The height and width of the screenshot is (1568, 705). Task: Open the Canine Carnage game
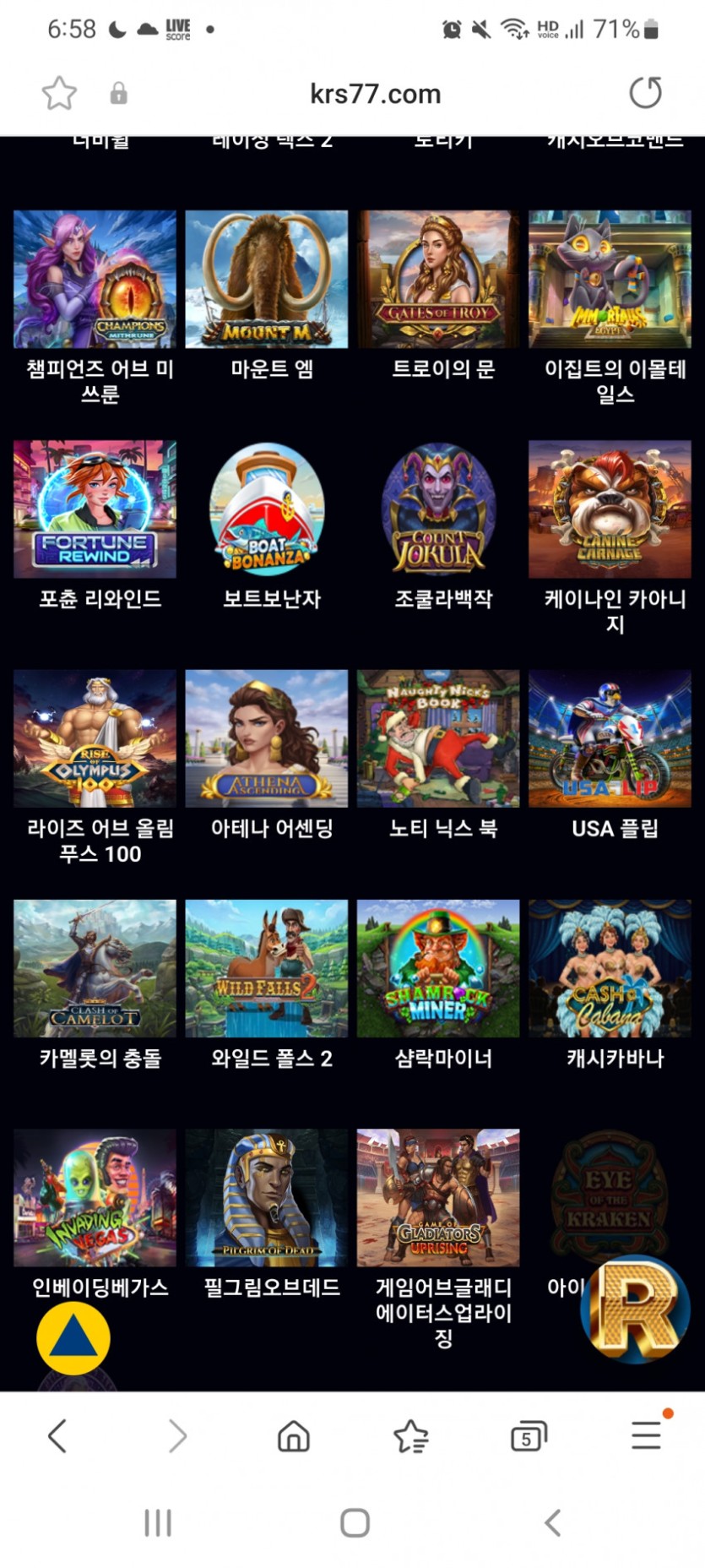610,509
